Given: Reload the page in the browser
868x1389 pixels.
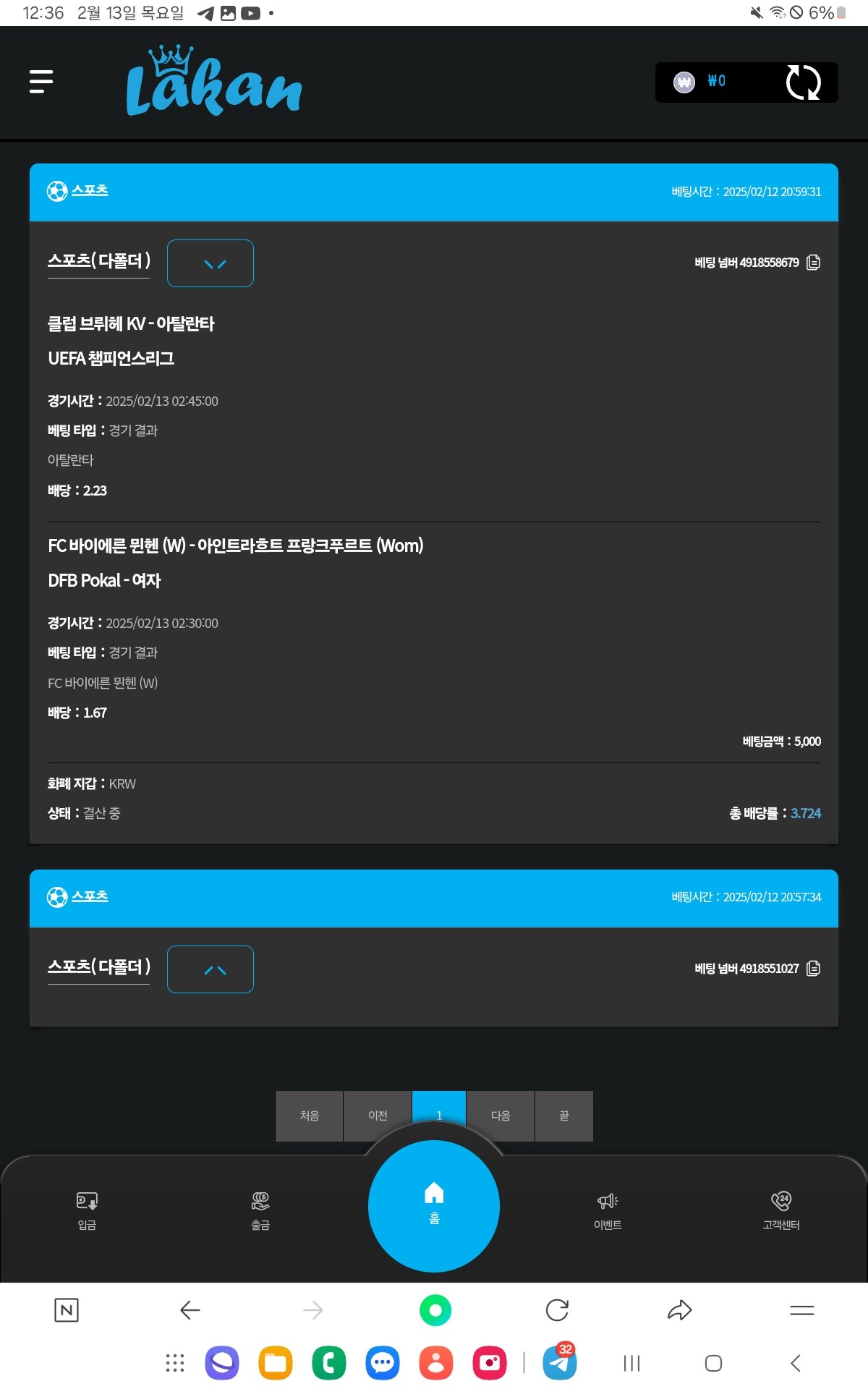Looking at the screenshot, I should coord(557,1310).
